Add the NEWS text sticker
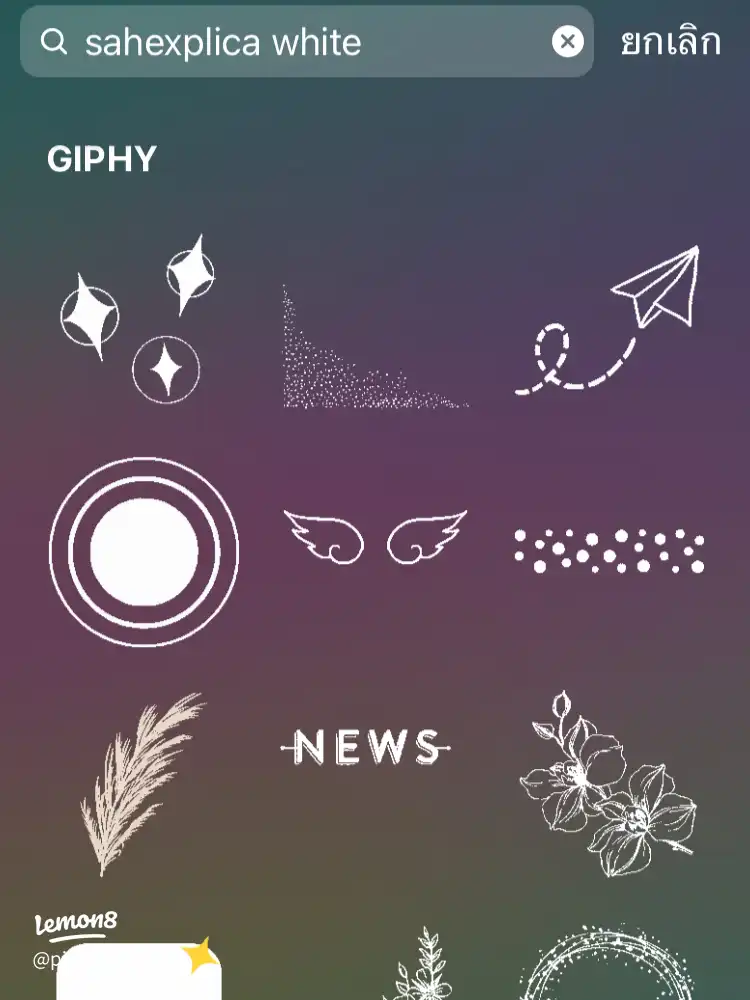Viewport: 750px width, 1000px height. point(367,747)
